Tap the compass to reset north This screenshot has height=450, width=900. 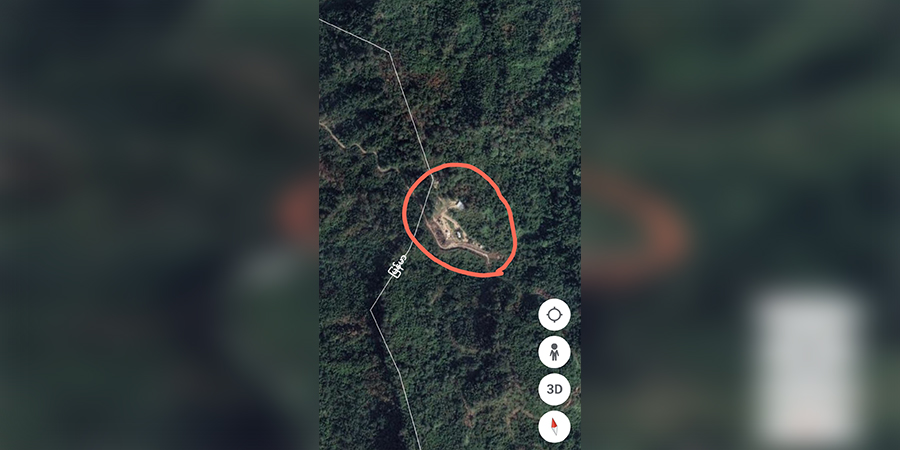(x=554, y=426)
